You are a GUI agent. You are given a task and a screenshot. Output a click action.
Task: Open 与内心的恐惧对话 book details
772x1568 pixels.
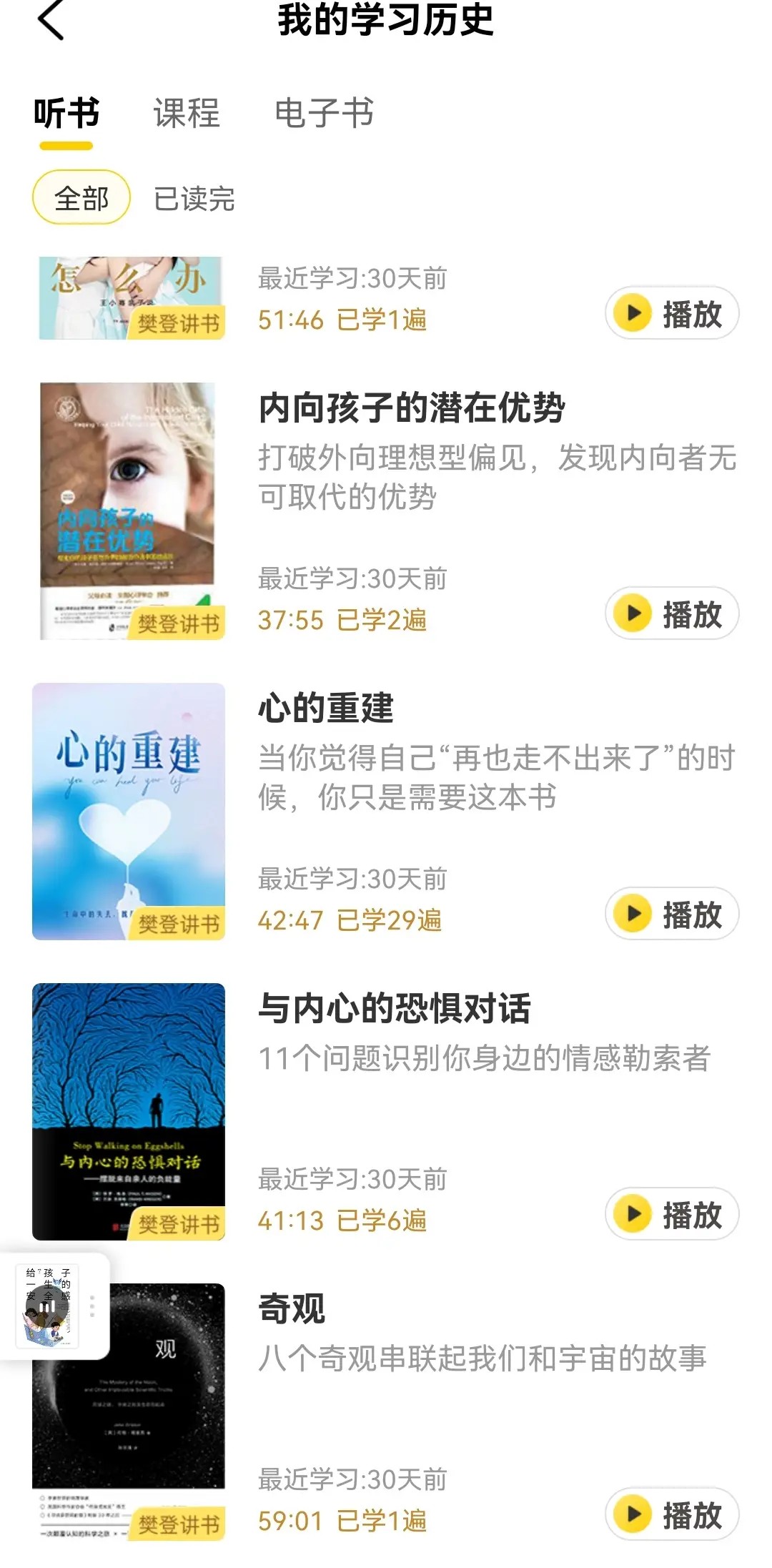[395, 1009]
